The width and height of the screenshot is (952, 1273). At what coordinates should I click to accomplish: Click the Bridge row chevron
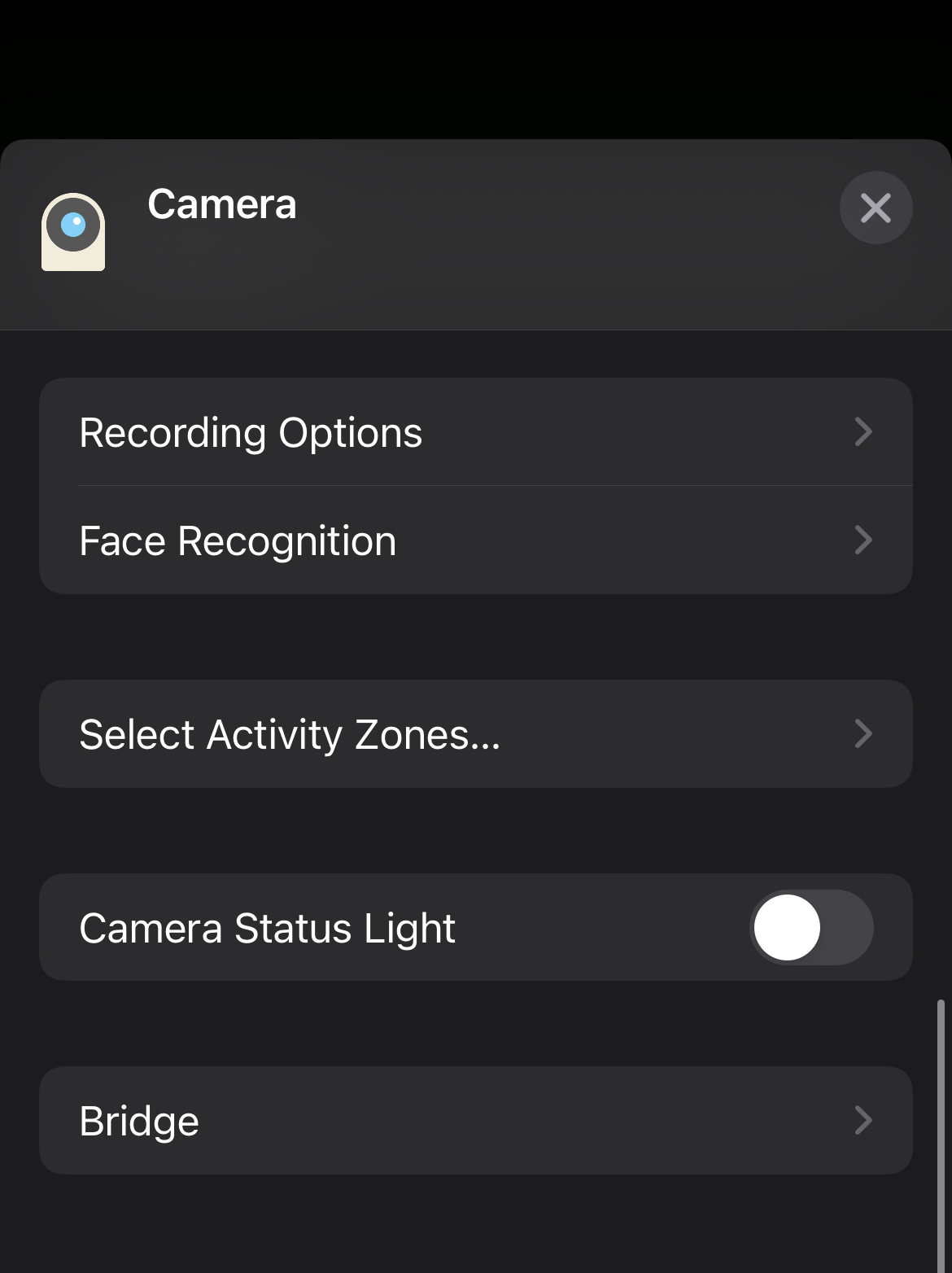[x=864, y=1121]
